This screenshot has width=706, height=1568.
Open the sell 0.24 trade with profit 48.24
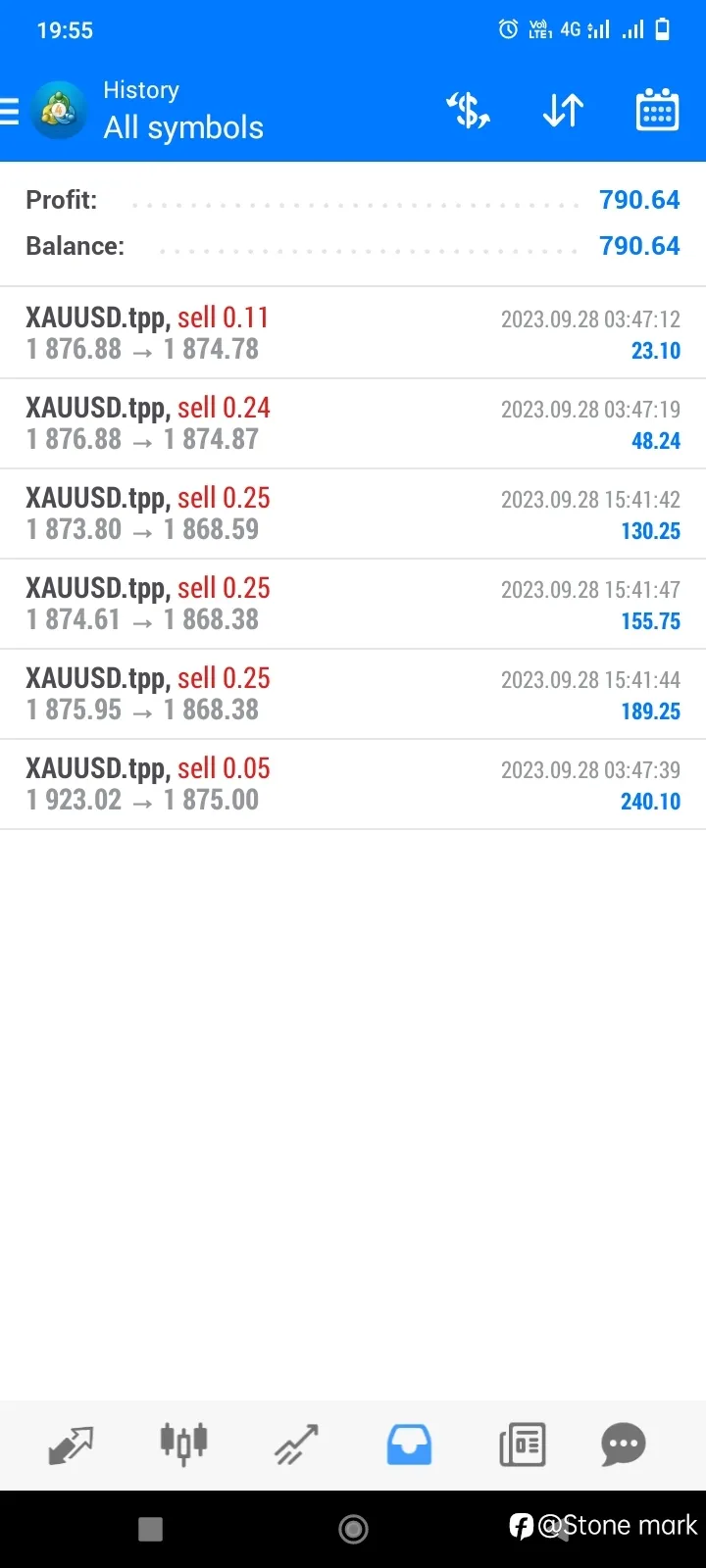pos(353,423)
